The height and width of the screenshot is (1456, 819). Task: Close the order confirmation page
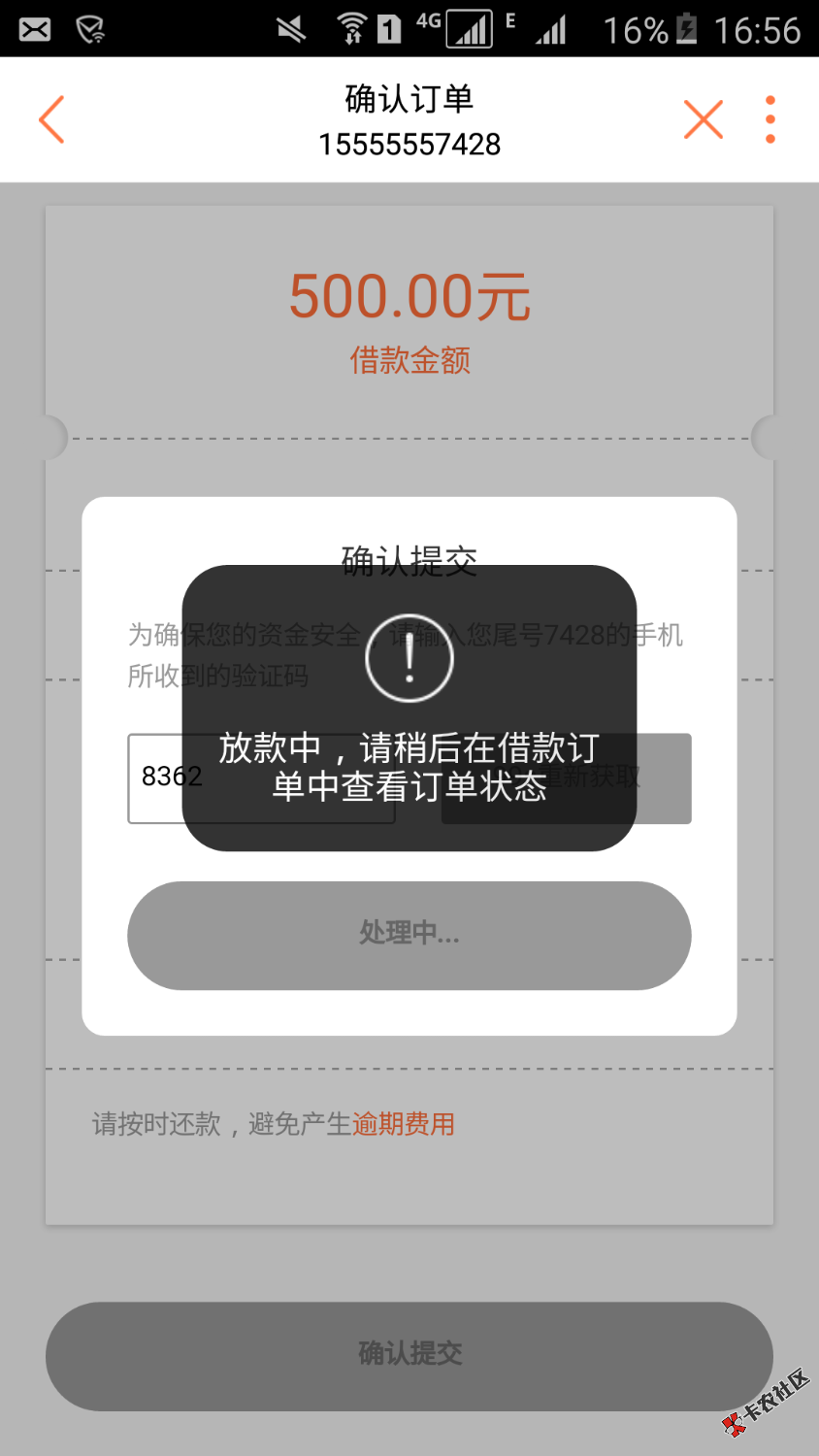[x=704, y=119]
